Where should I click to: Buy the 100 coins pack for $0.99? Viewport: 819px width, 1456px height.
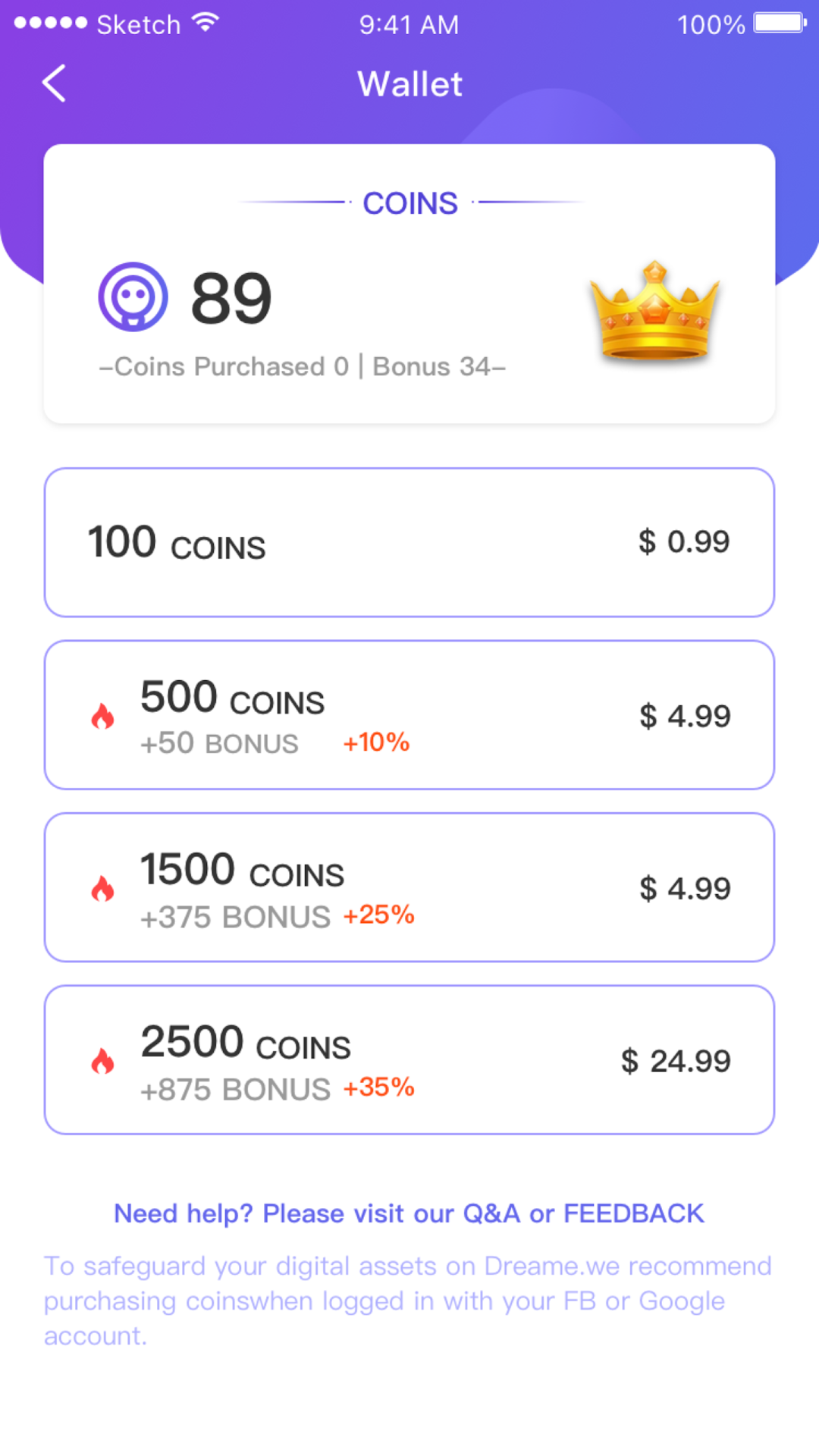[409, 542]
